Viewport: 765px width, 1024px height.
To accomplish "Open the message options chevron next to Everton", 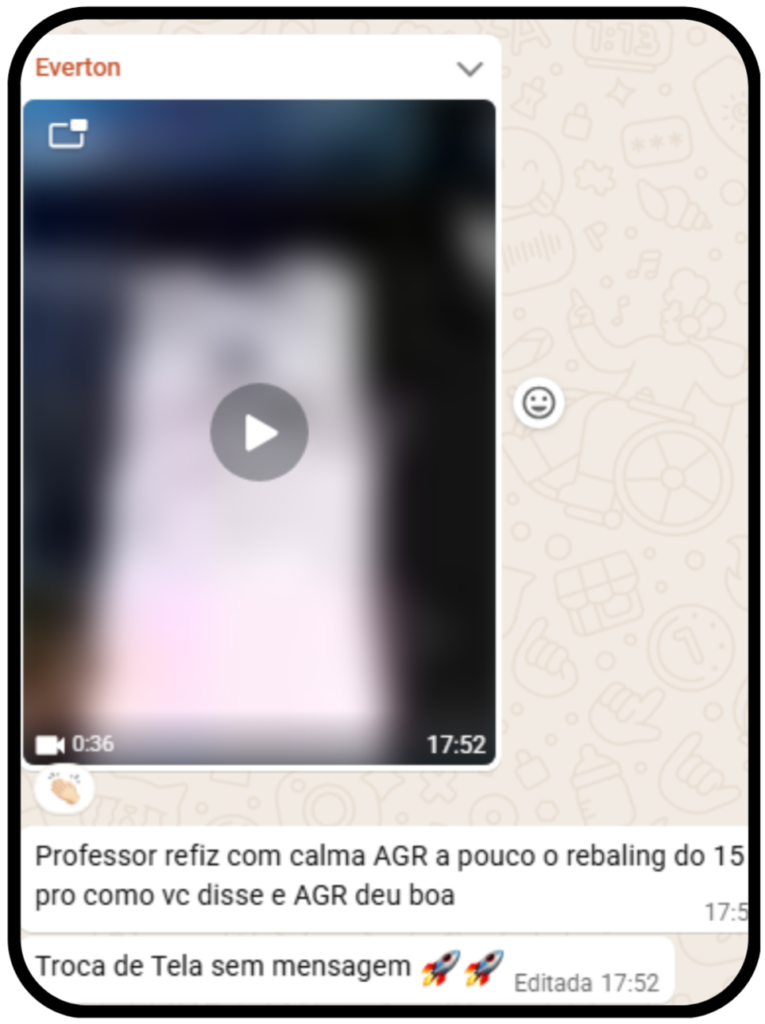I will click(x=469, y=69).
